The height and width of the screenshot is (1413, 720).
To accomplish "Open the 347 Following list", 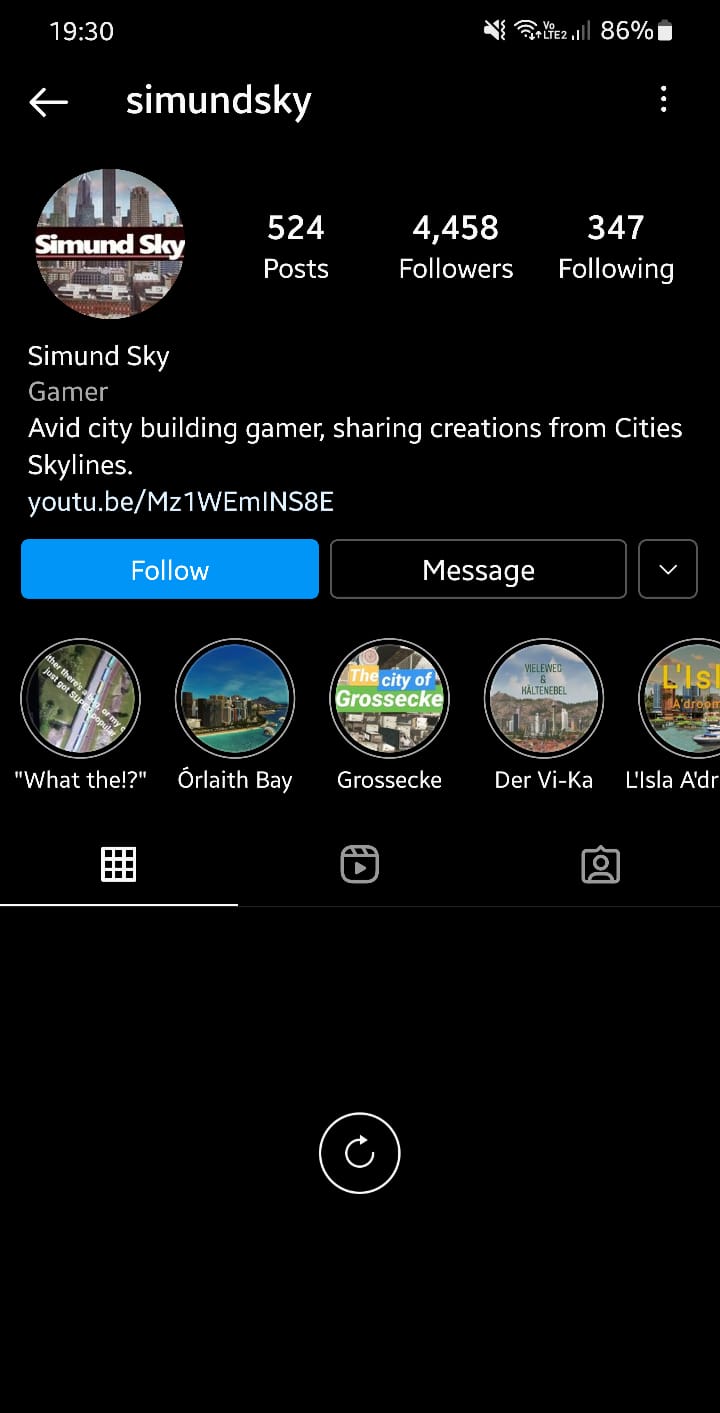I will (616, 246).
